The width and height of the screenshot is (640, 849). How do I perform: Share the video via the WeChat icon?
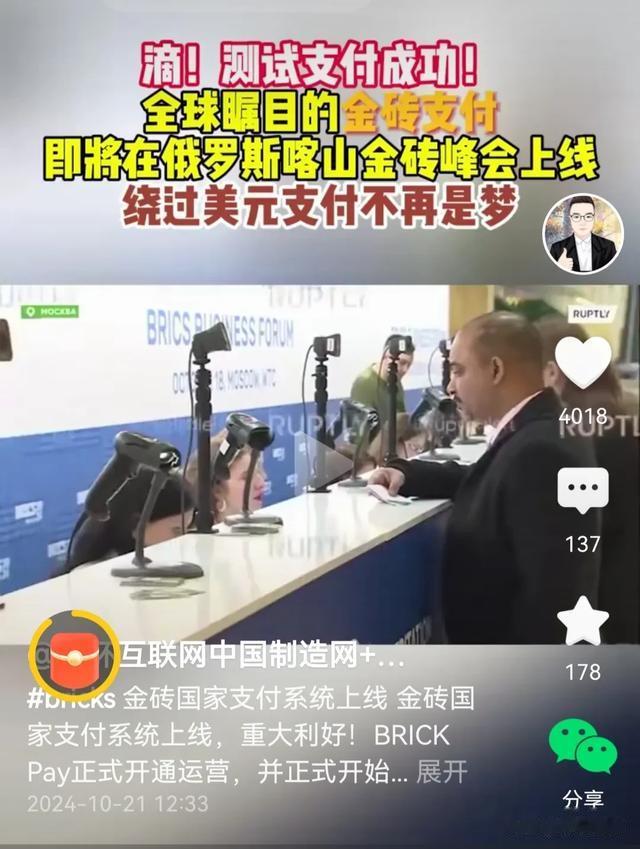click(583, 750)
